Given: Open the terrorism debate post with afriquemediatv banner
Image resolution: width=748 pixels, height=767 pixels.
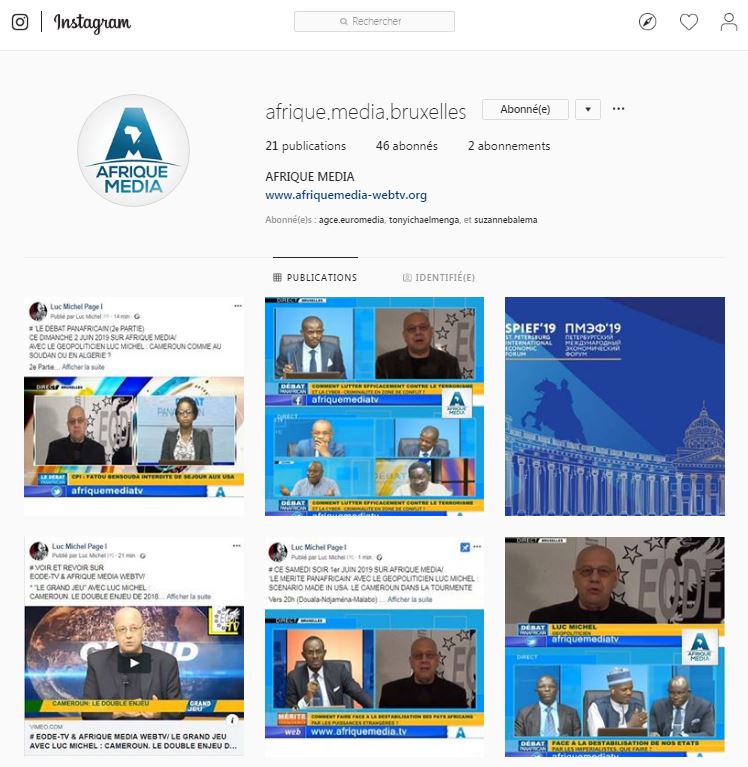Looking at the screenshot, I should pyautogui.click(x=374, y=406).
